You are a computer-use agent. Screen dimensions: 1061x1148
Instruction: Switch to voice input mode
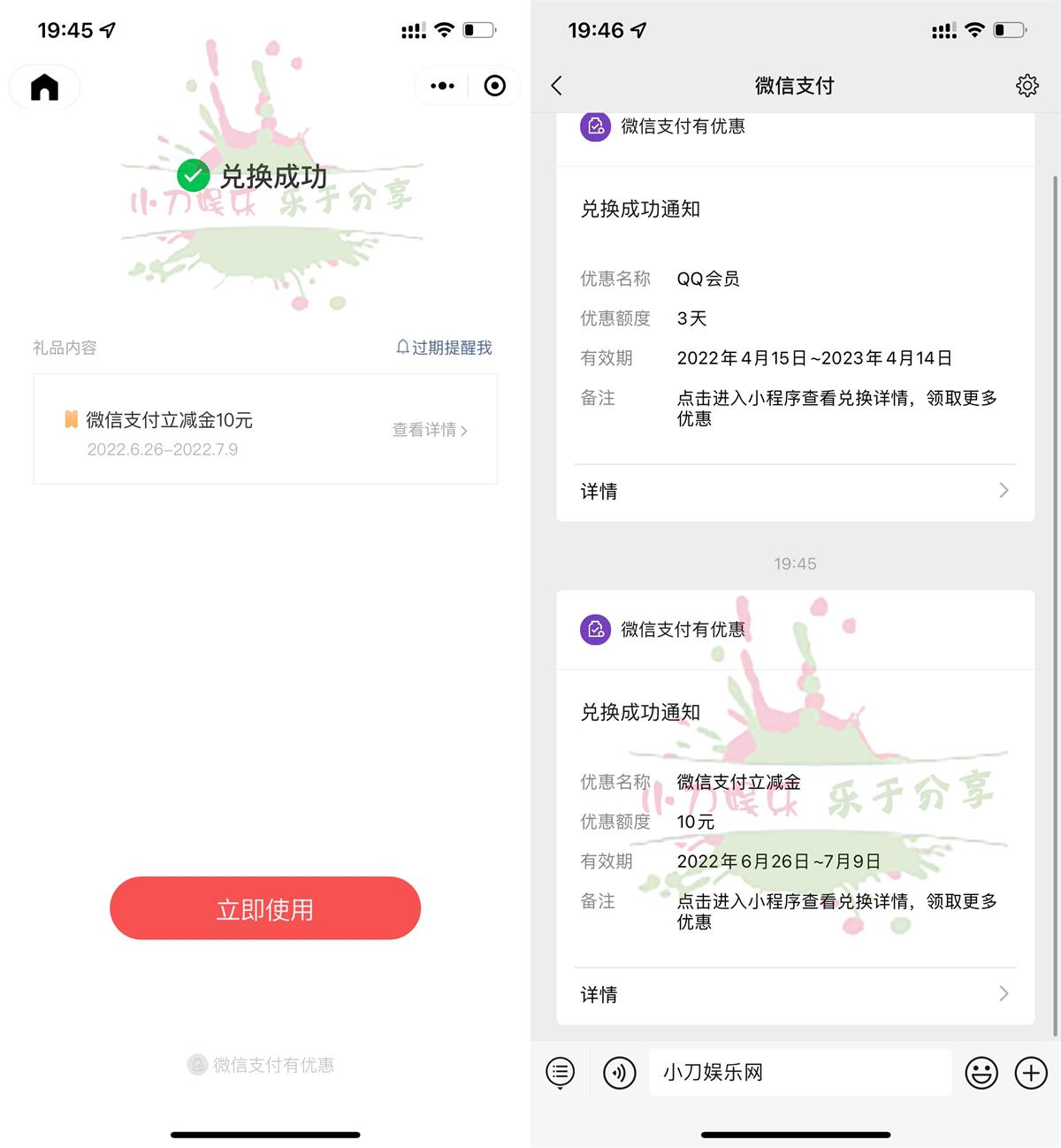tap(619, 1073)
